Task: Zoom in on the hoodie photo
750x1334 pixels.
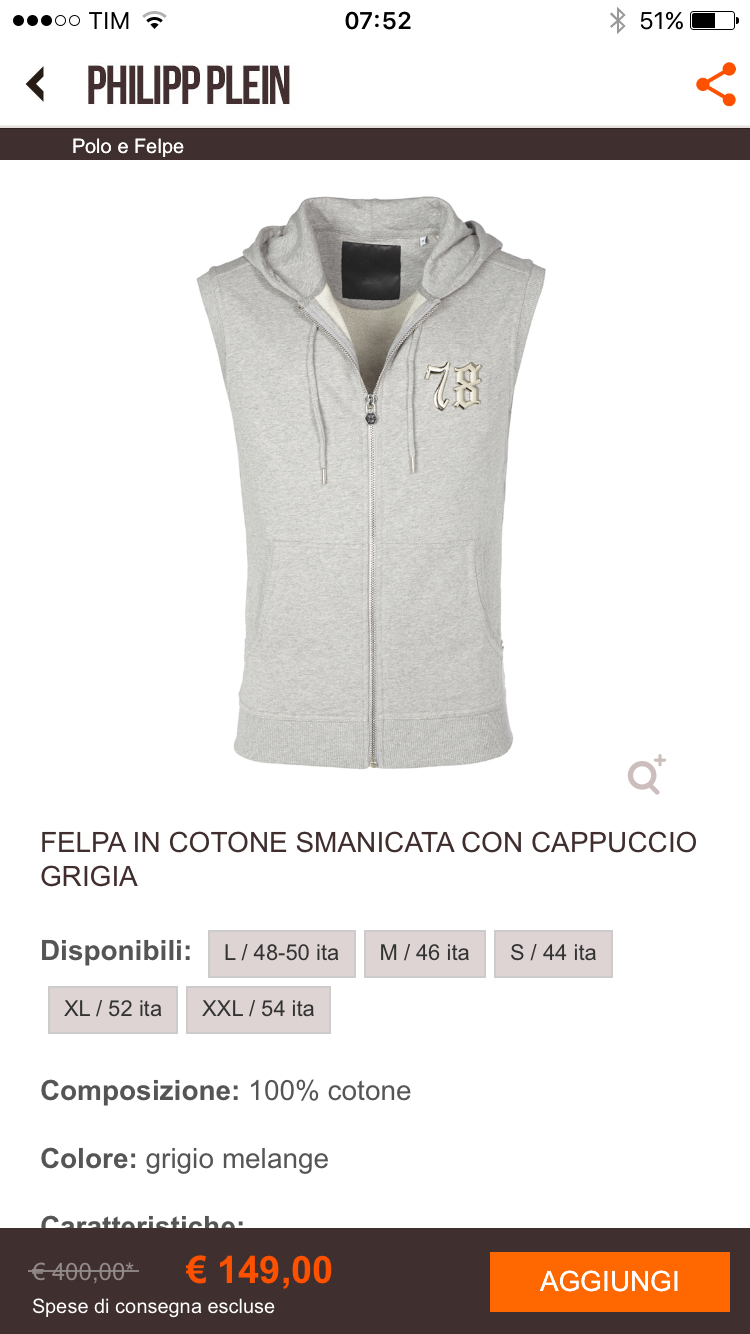Action: [646, 775]
